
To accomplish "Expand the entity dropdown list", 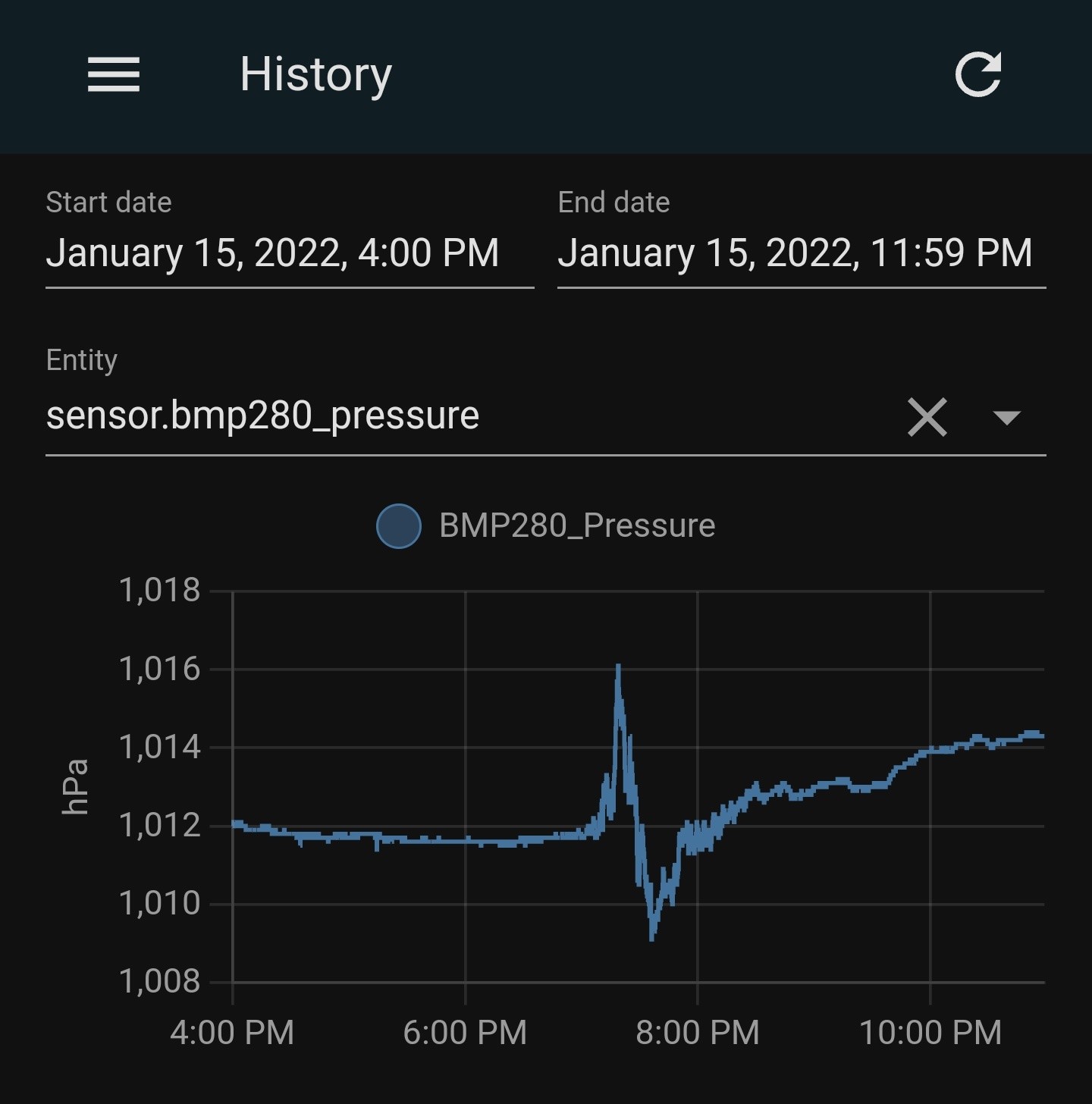I will coord(1006,417).
